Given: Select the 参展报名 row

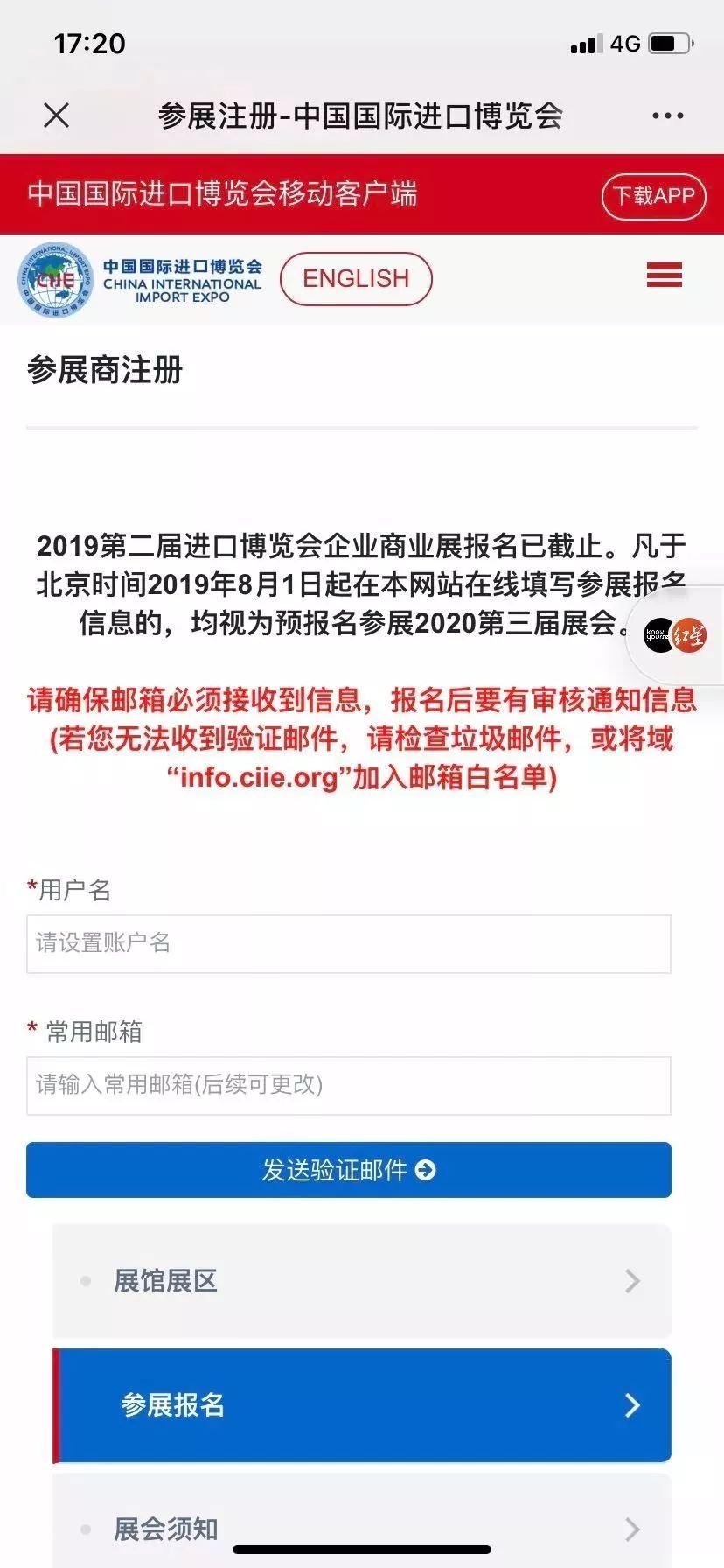Looking at the screenshot, I should click(x=361, y=1405).
